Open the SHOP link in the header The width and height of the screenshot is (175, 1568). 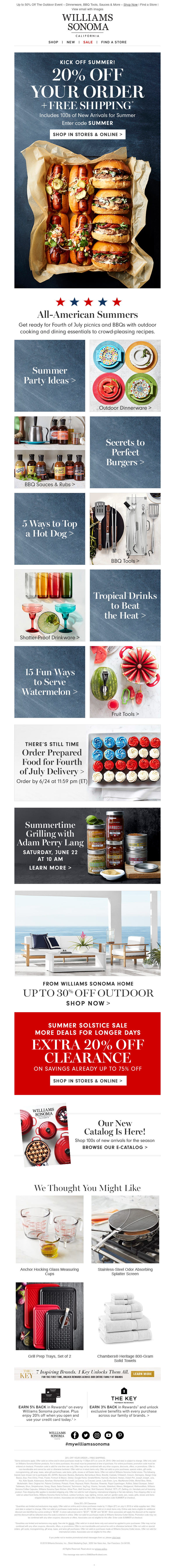[54, 42]
